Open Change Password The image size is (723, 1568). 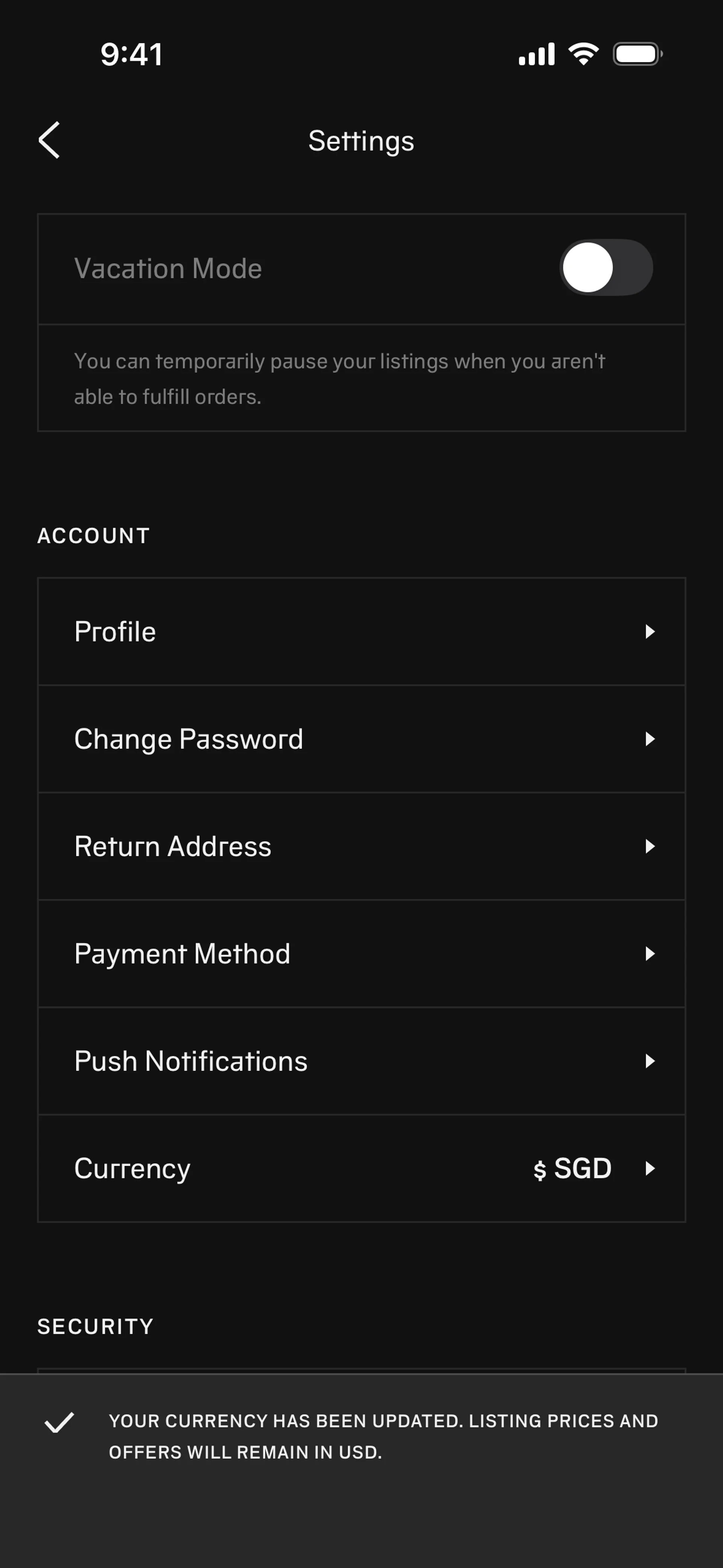pos(361,739)
